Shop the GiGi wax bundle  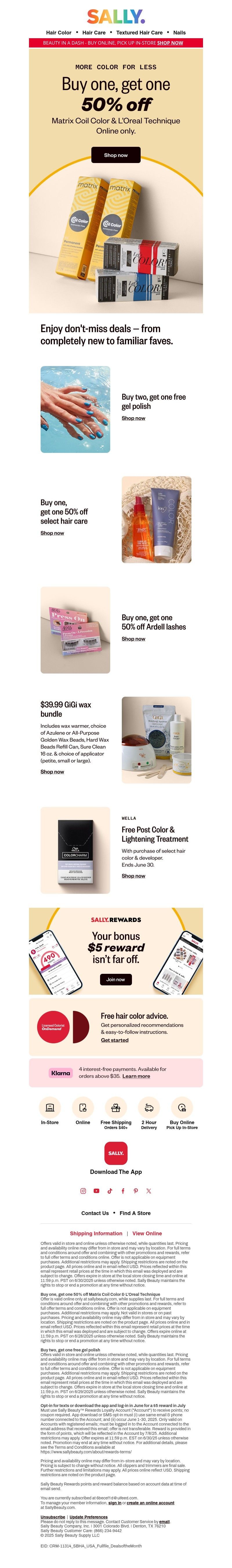[52, 772]
